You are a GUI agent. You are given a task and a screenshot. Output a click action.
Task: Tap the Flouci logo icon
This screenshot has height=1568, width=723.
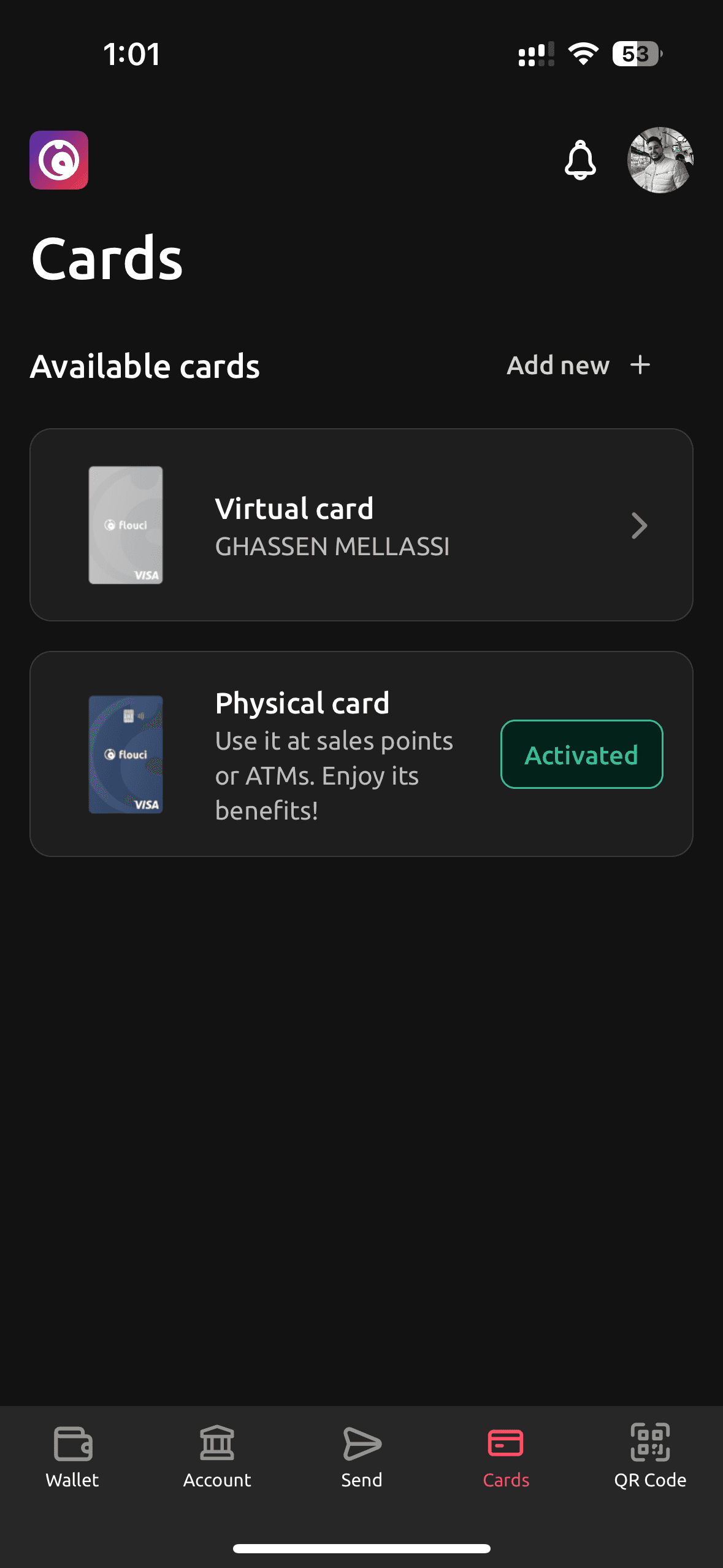click(59, 160)
